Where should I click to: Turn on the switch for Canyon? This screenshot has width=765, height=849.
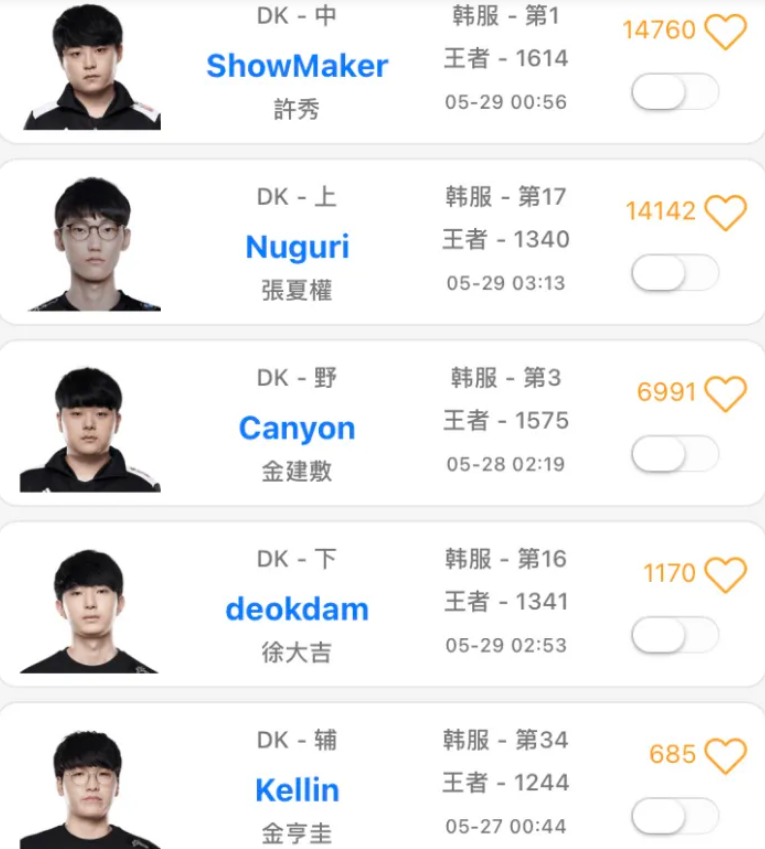pyautogui.click(x=675, y=454)
